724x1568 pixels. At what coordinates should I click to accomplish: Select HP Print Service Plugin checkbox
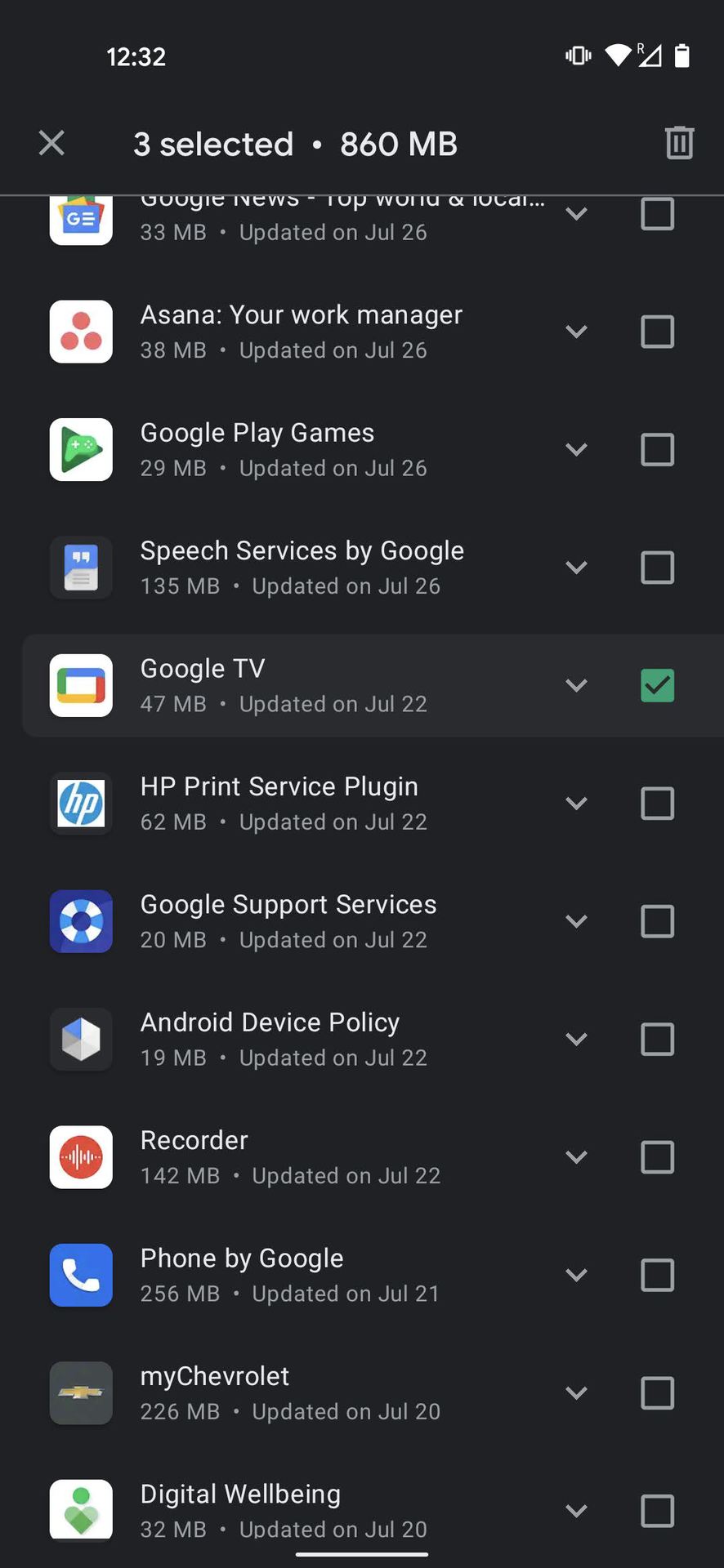657,804
